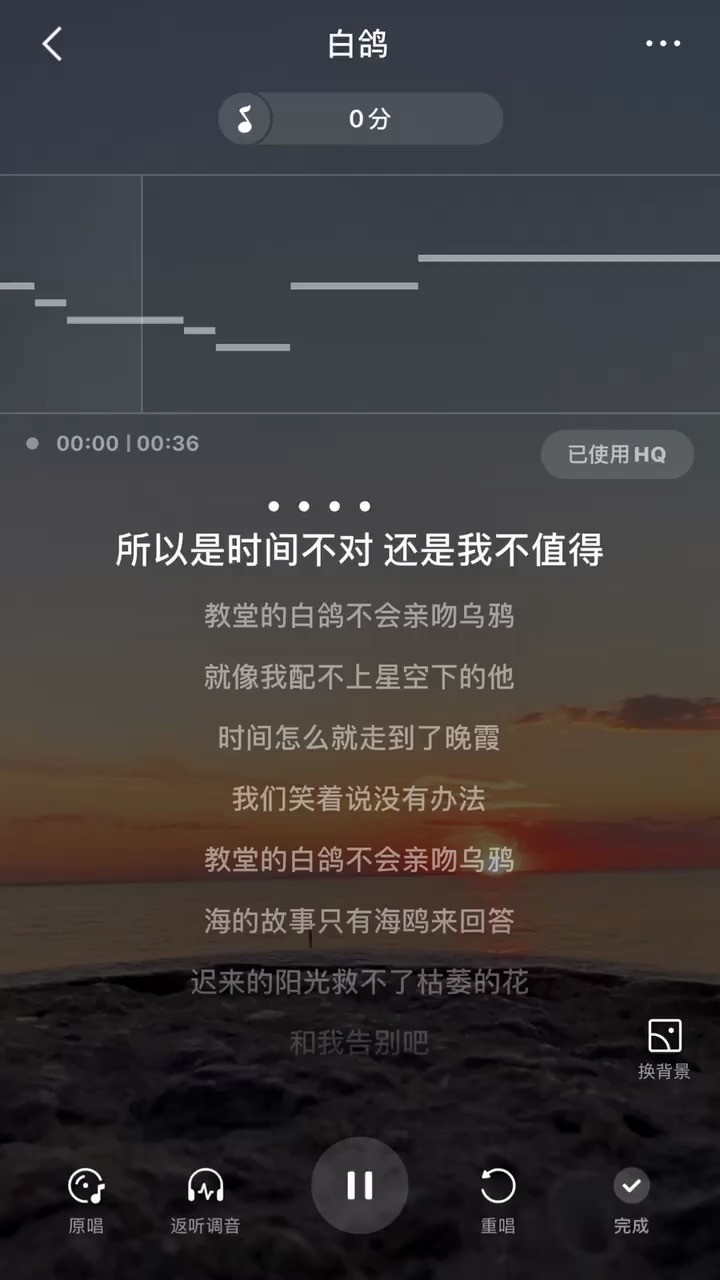The width and height of the screenshot is (720, 1280).
Task: Open the three-dot more options menu
Action: [664, 44]
